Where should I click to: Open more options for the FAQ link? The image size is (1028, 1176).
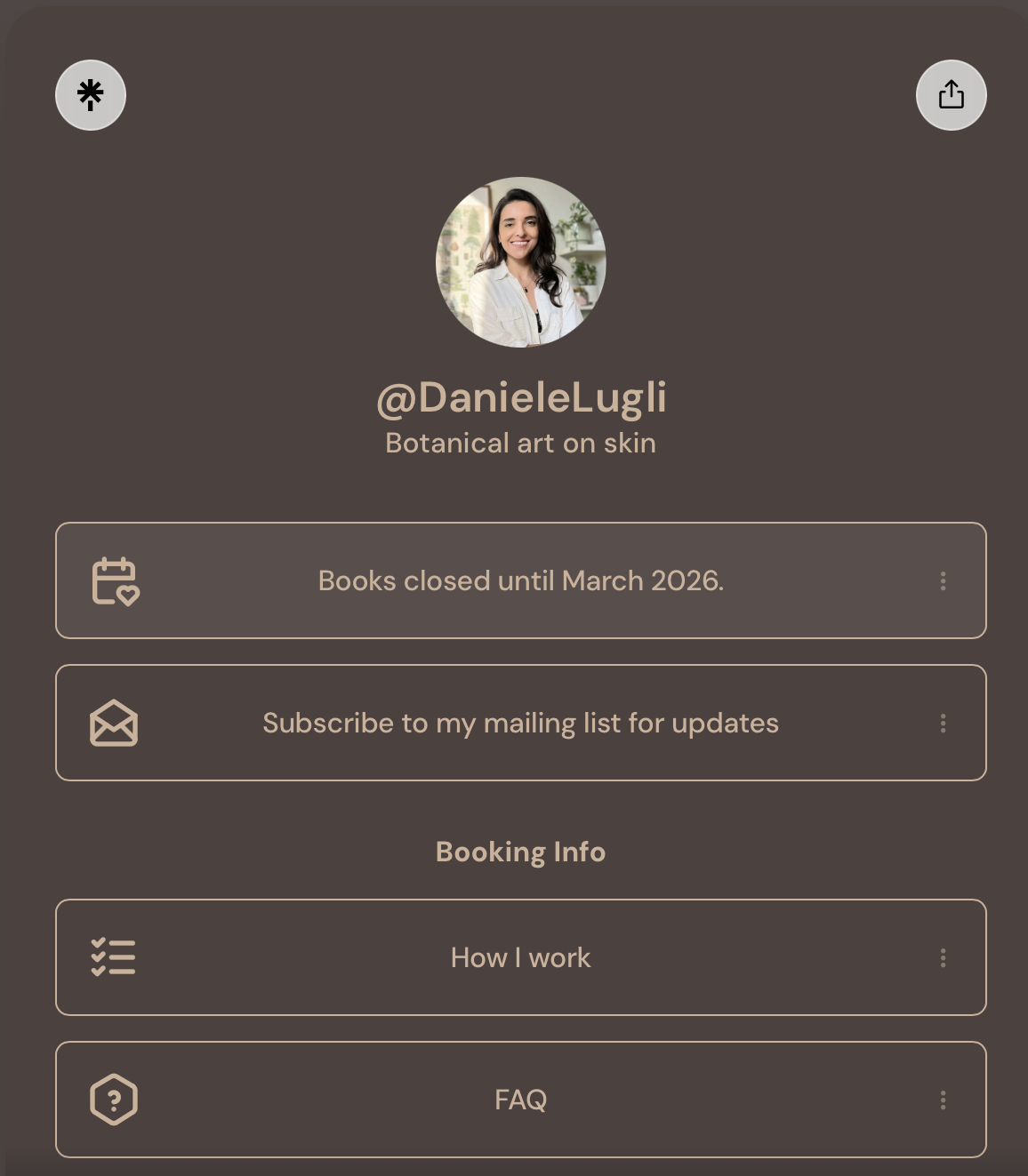click(x=943, y=1100)
